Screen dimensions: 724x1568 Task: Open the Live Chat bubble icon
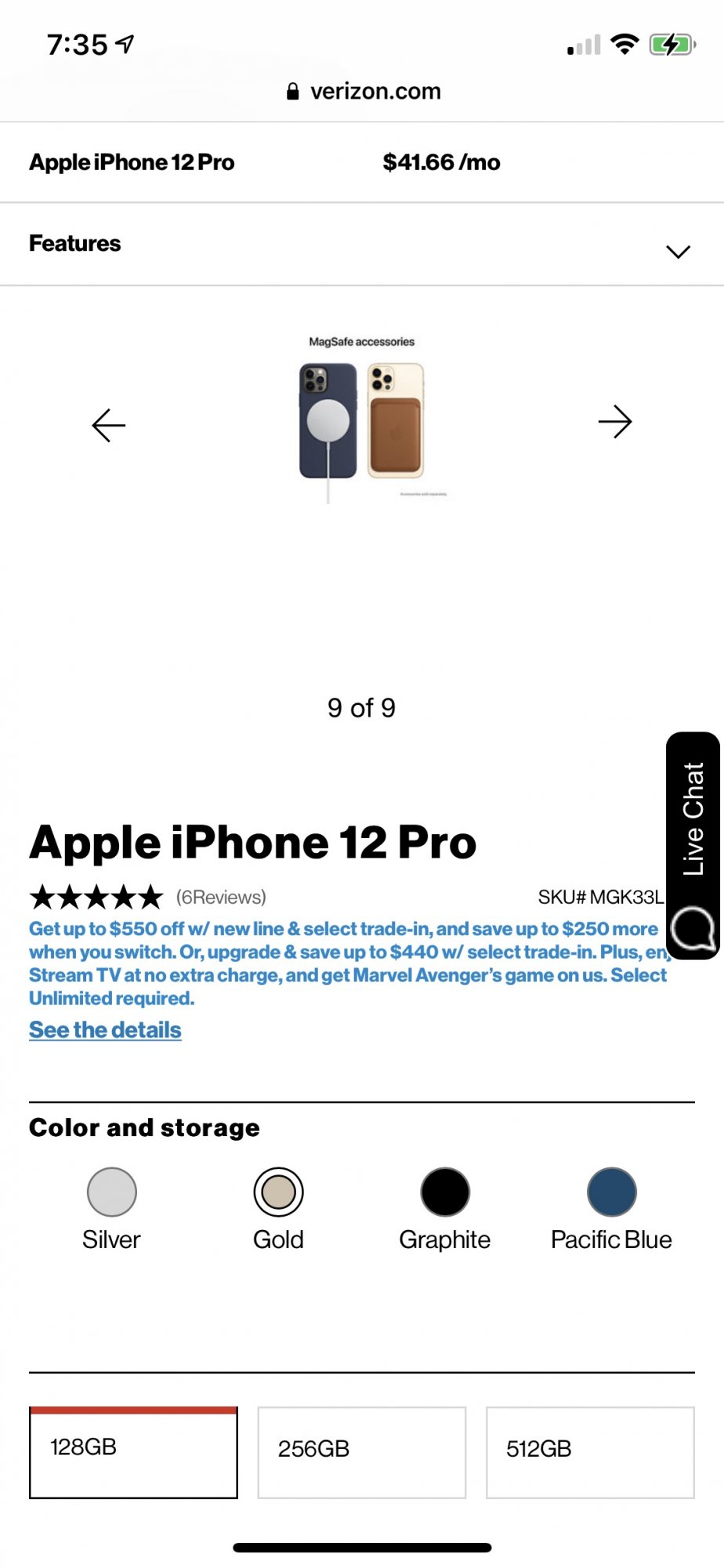pyautogui.click(x=693, y=929)
